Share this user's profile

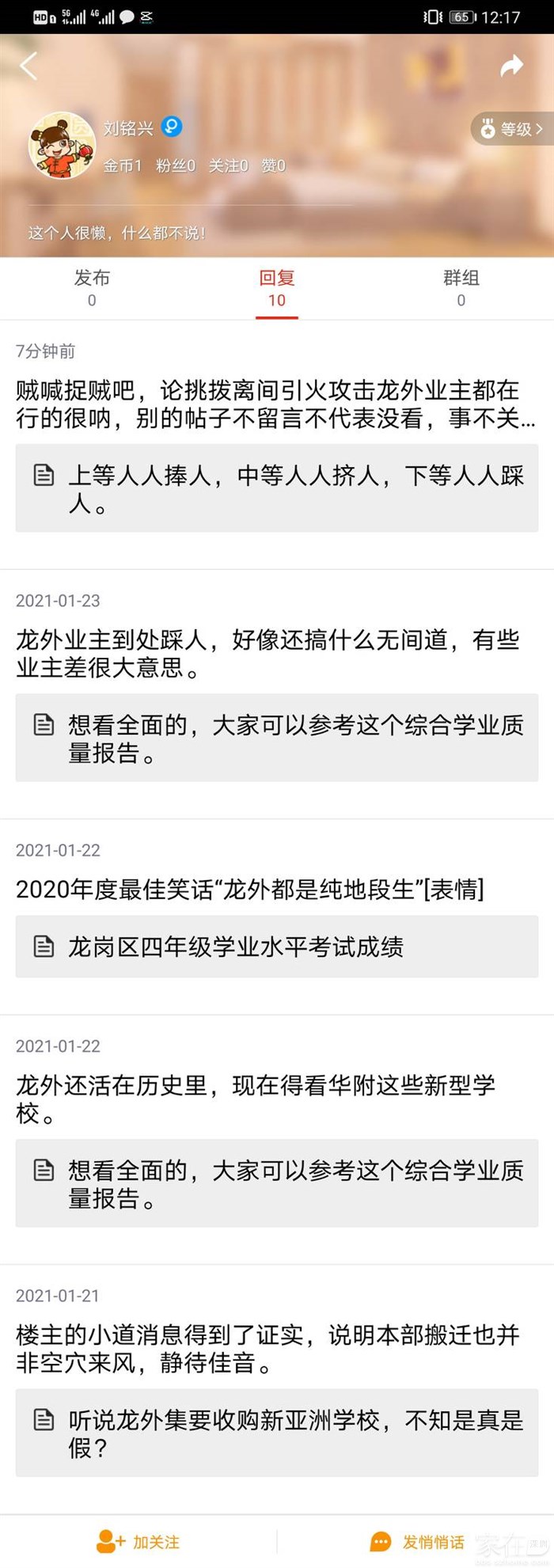pos(512,66)
